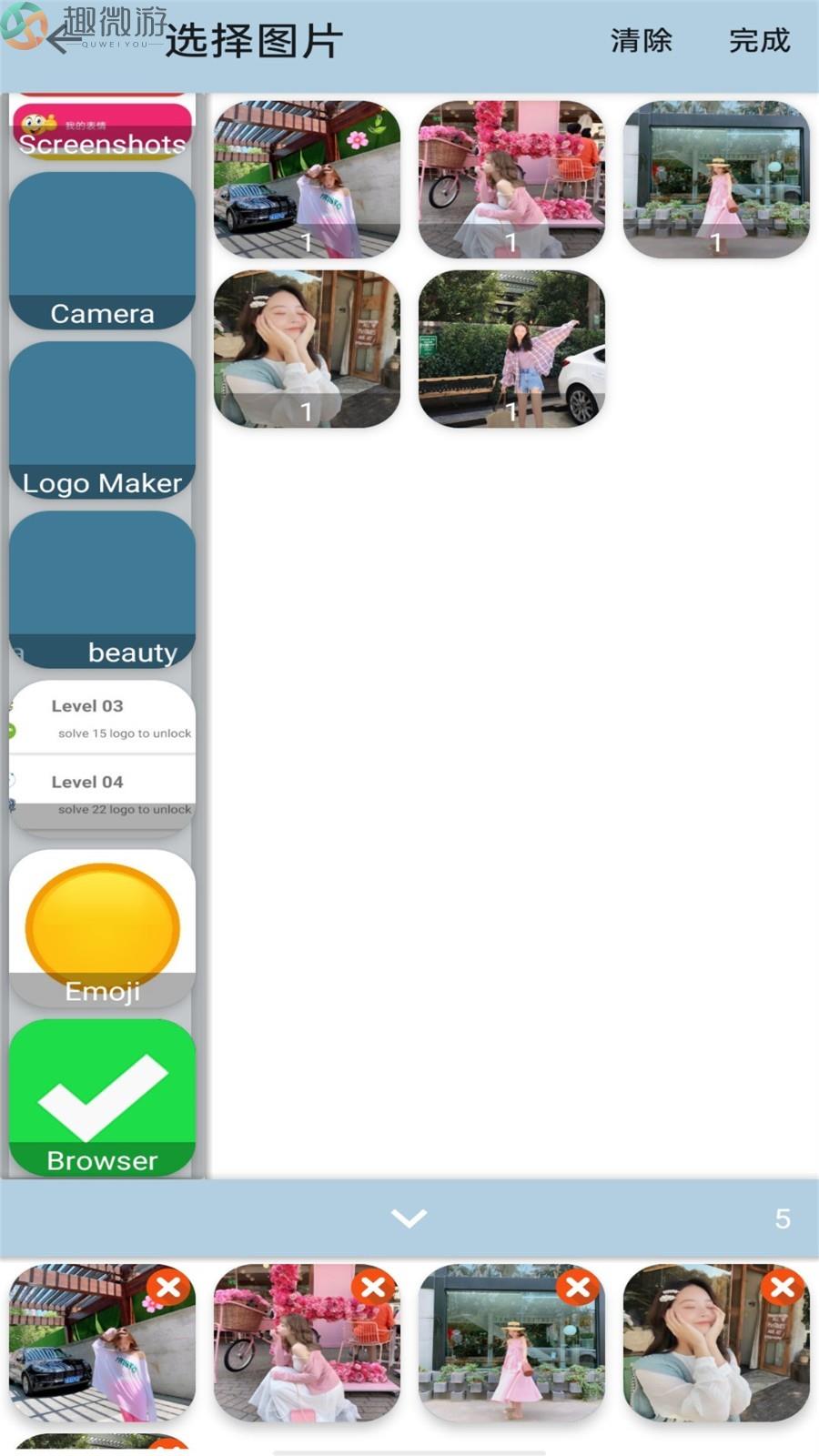Viewport: 819px width, 1456px height.
Task: Tap 完成 to finish selecting
Action: pyautogui.click(x=759, y=41)
